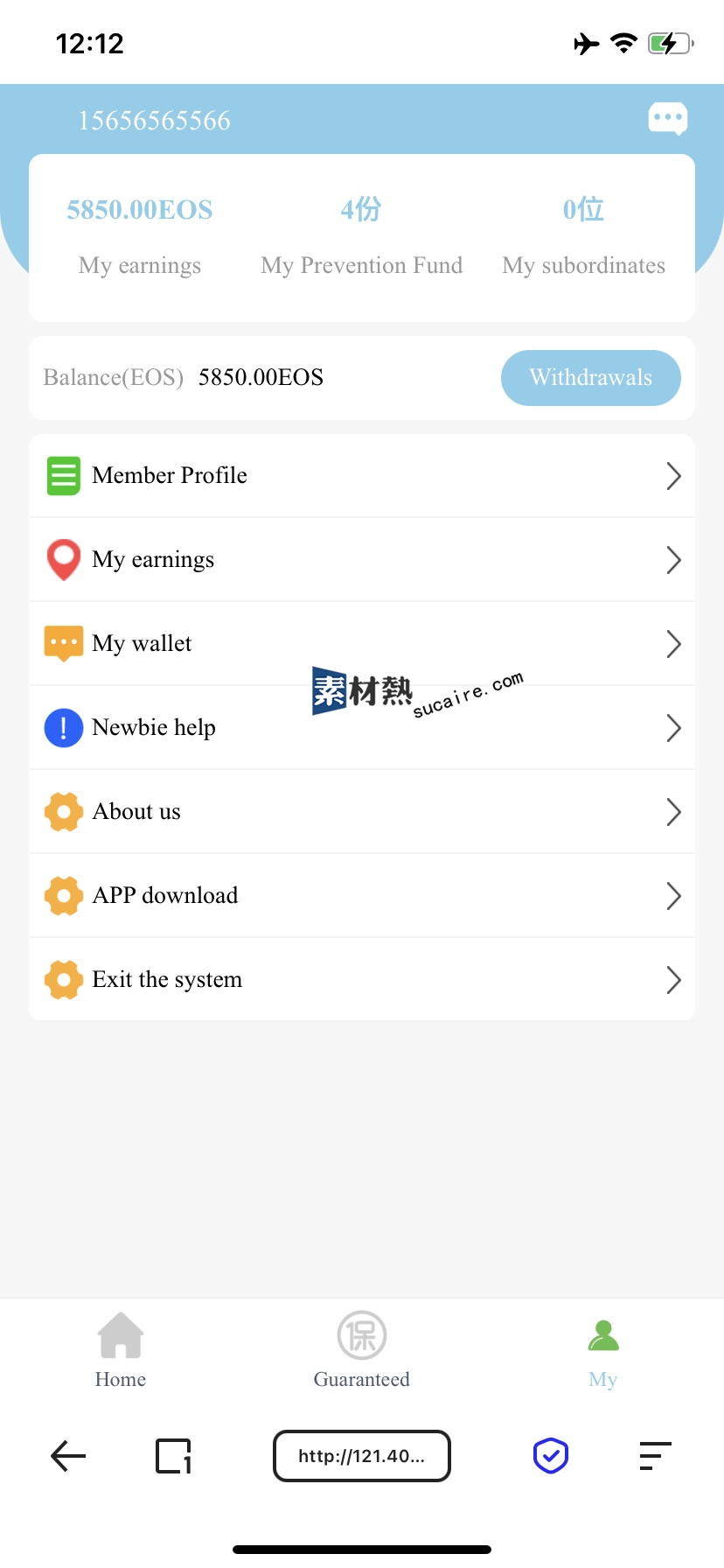Tap the Withdrawals button
Image resolution: width=724 pixels, height=1568 pixels.
(590, 378)
